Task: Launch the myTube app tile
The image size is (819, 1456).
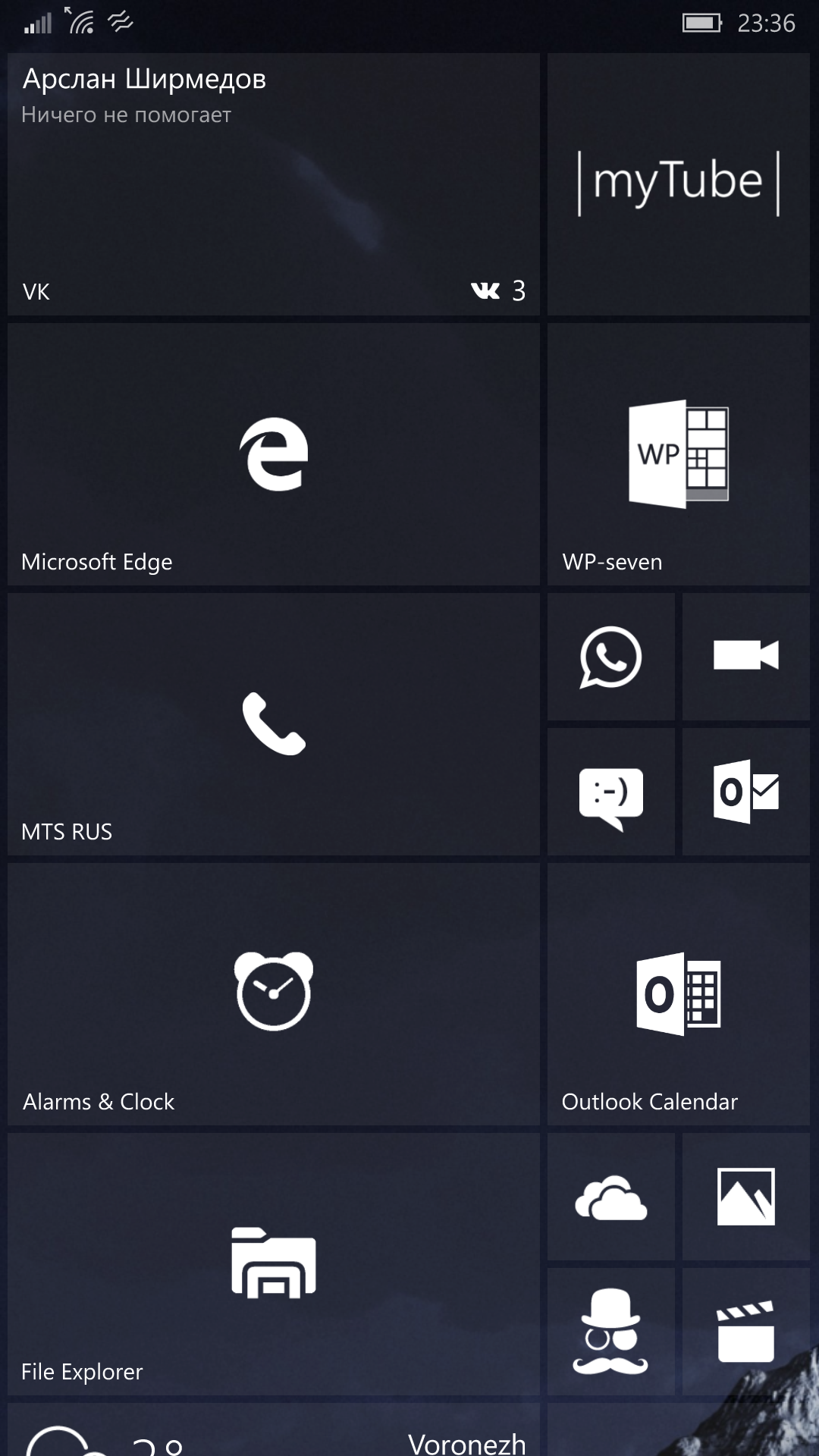Action: tap(678, 184)
